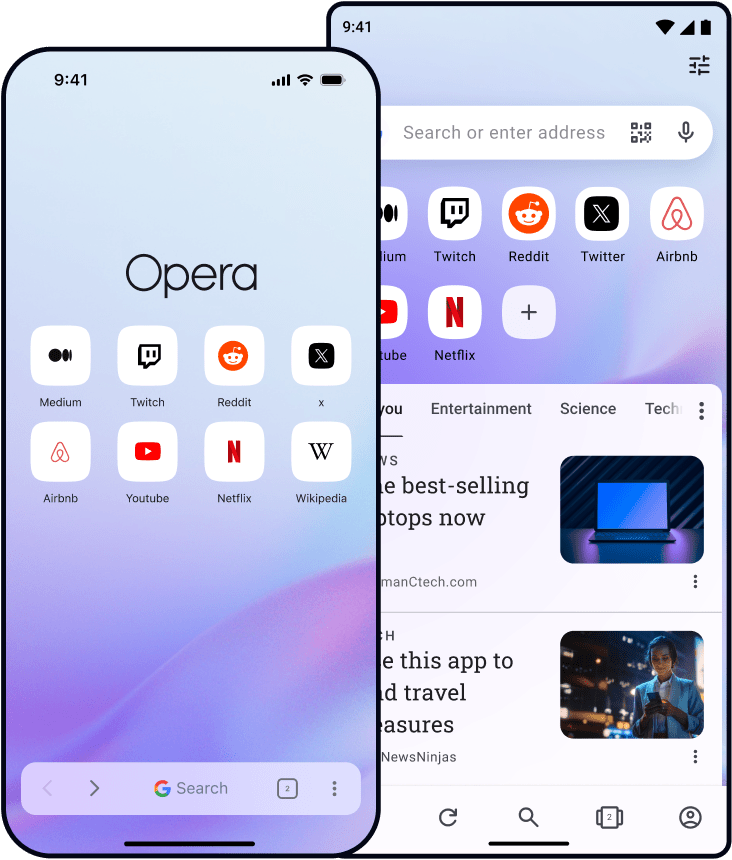Viewport: 732px width, 860px height.
Task: Go forward using the forward arrow
Action: coord(95,788)
